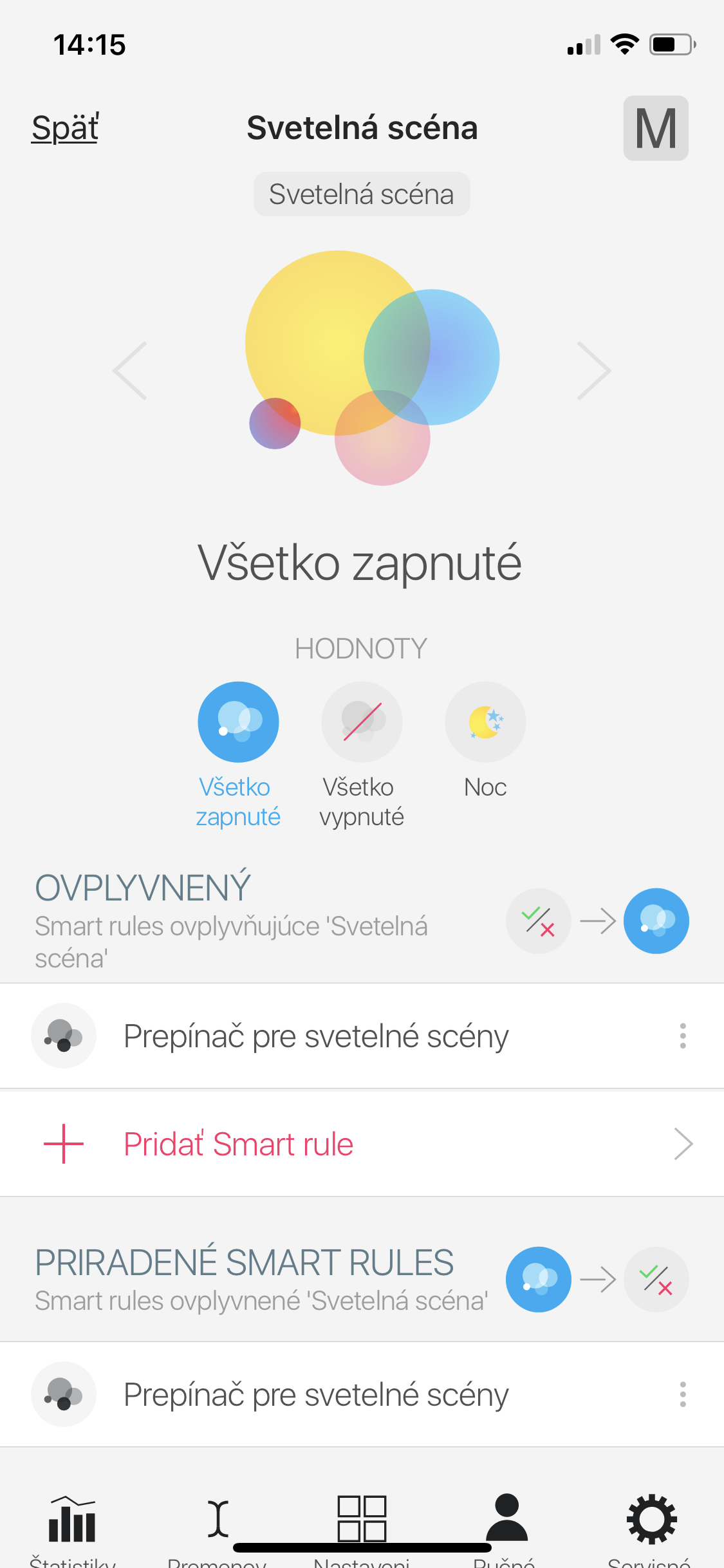
Task: Select the Všetko vypnuté value
Action: point(362,754)
